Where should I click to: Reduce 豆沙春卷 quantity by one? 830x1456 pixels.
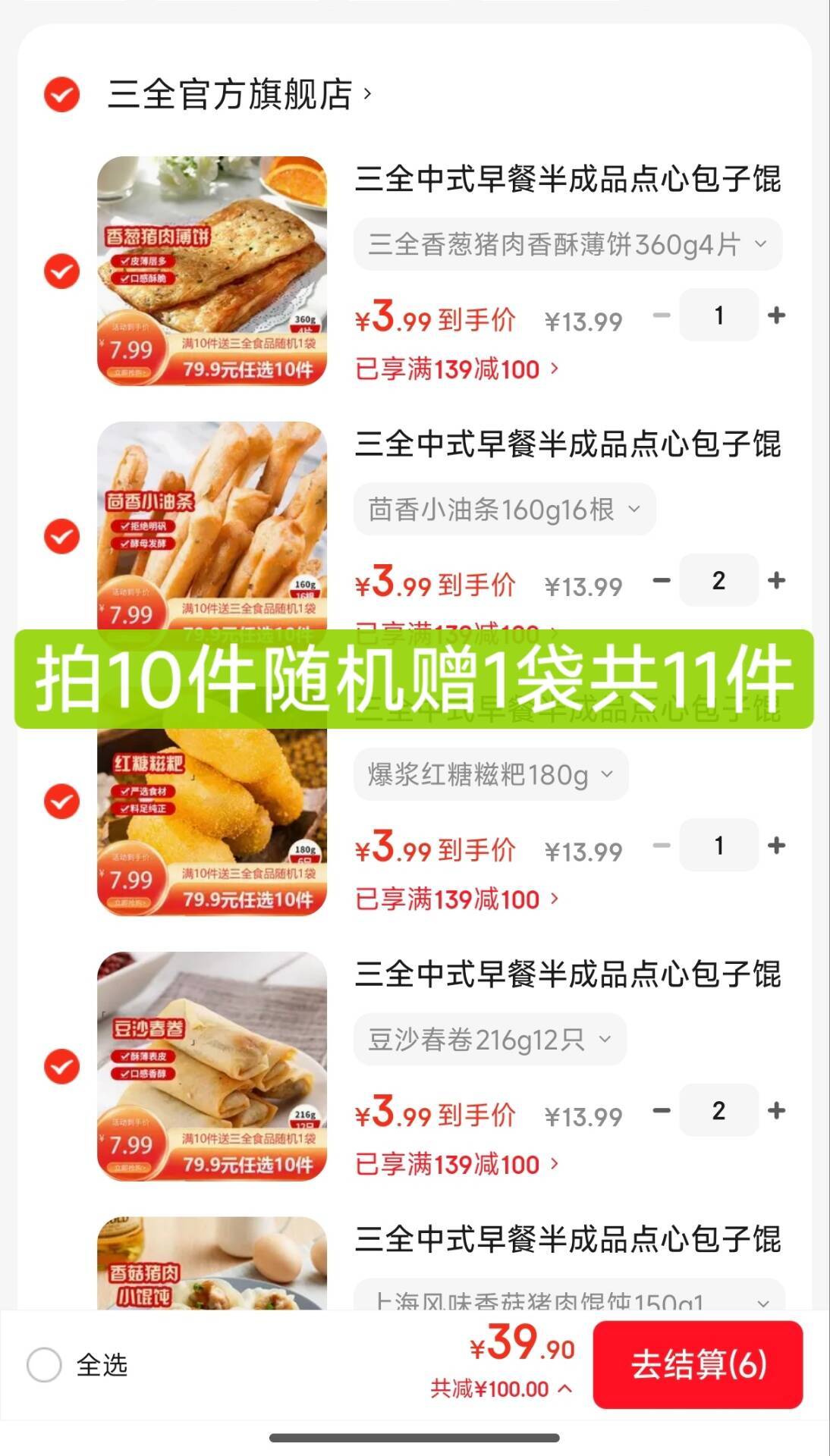(x=662, y=1111)
